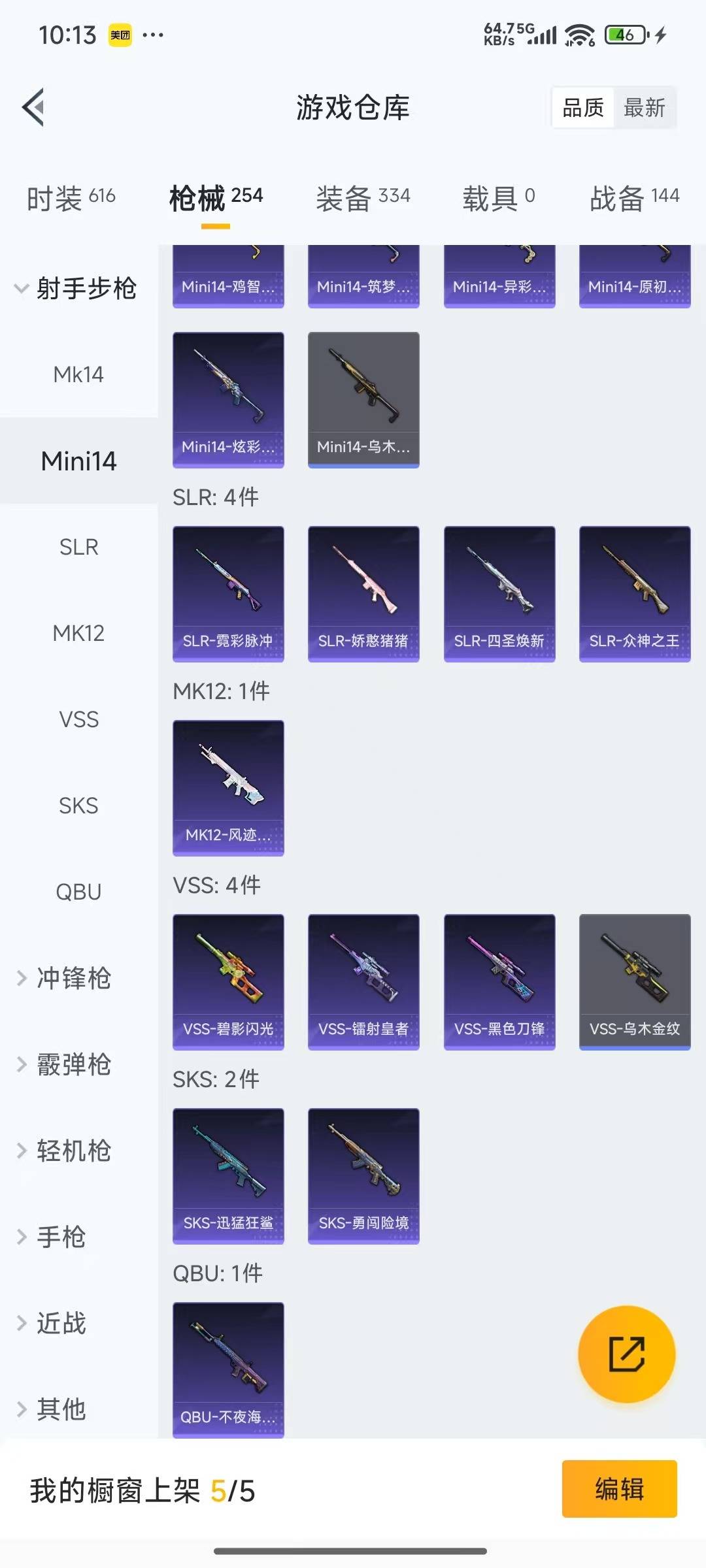Viewport: 706px width, 1568px height.
Task: Deselect the highlighted VSS-乌木金纹 card
Action: point(633,980)
